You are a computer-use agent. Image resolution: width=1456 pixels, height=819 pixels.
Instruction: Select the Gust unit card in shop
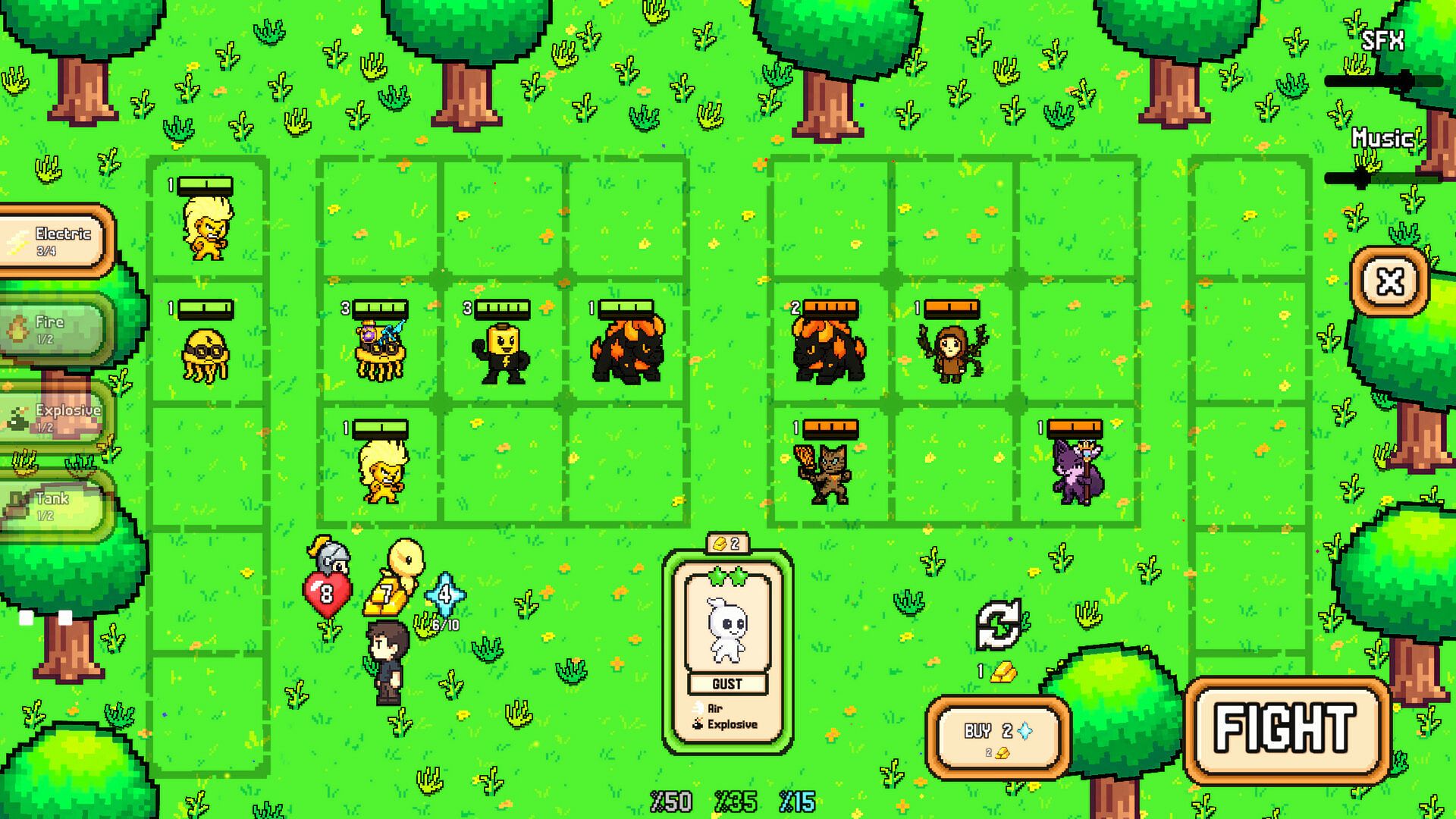727,651
